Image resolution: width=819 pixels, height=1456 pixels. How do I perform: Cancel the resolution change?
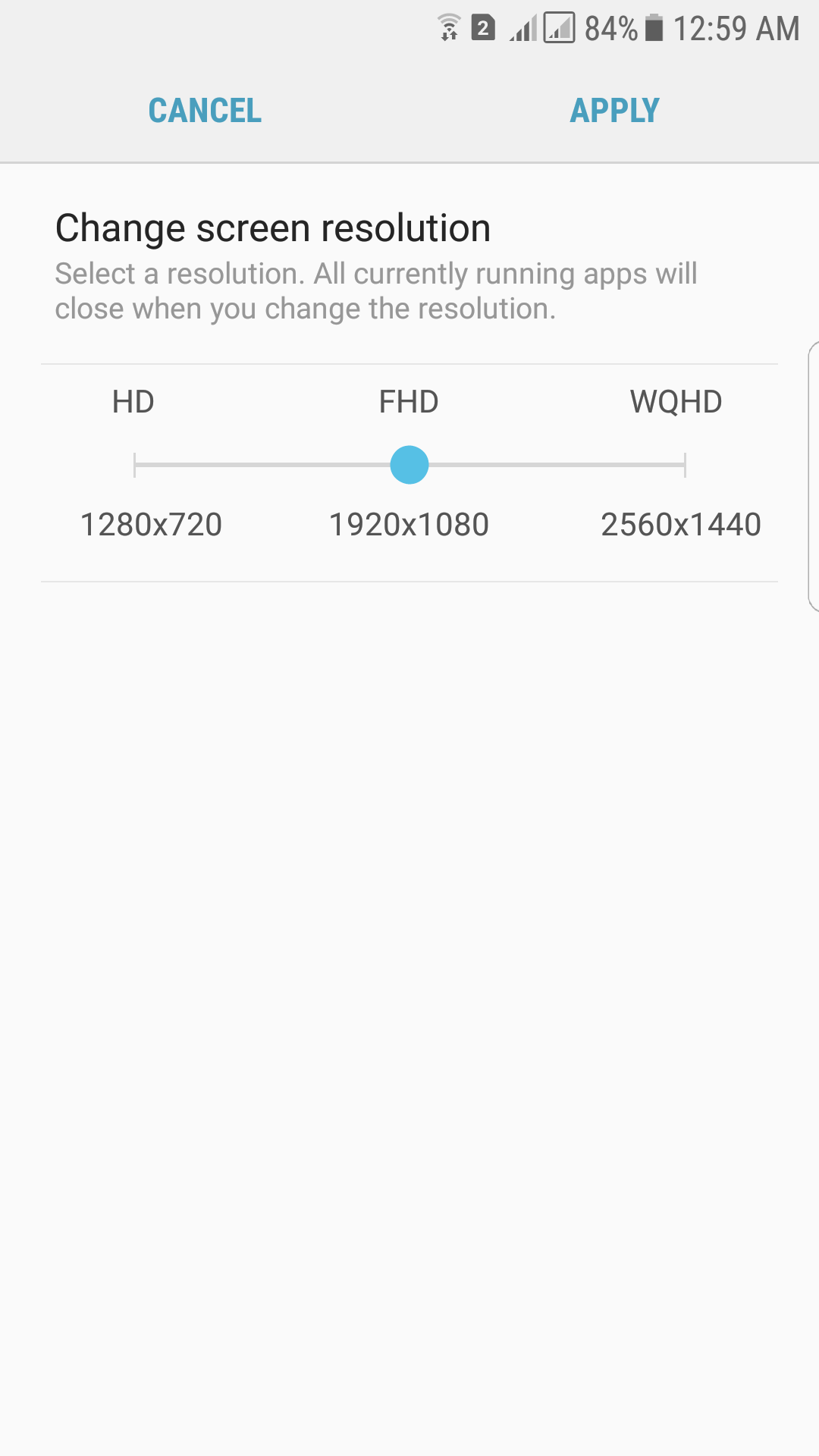[205, 111]
